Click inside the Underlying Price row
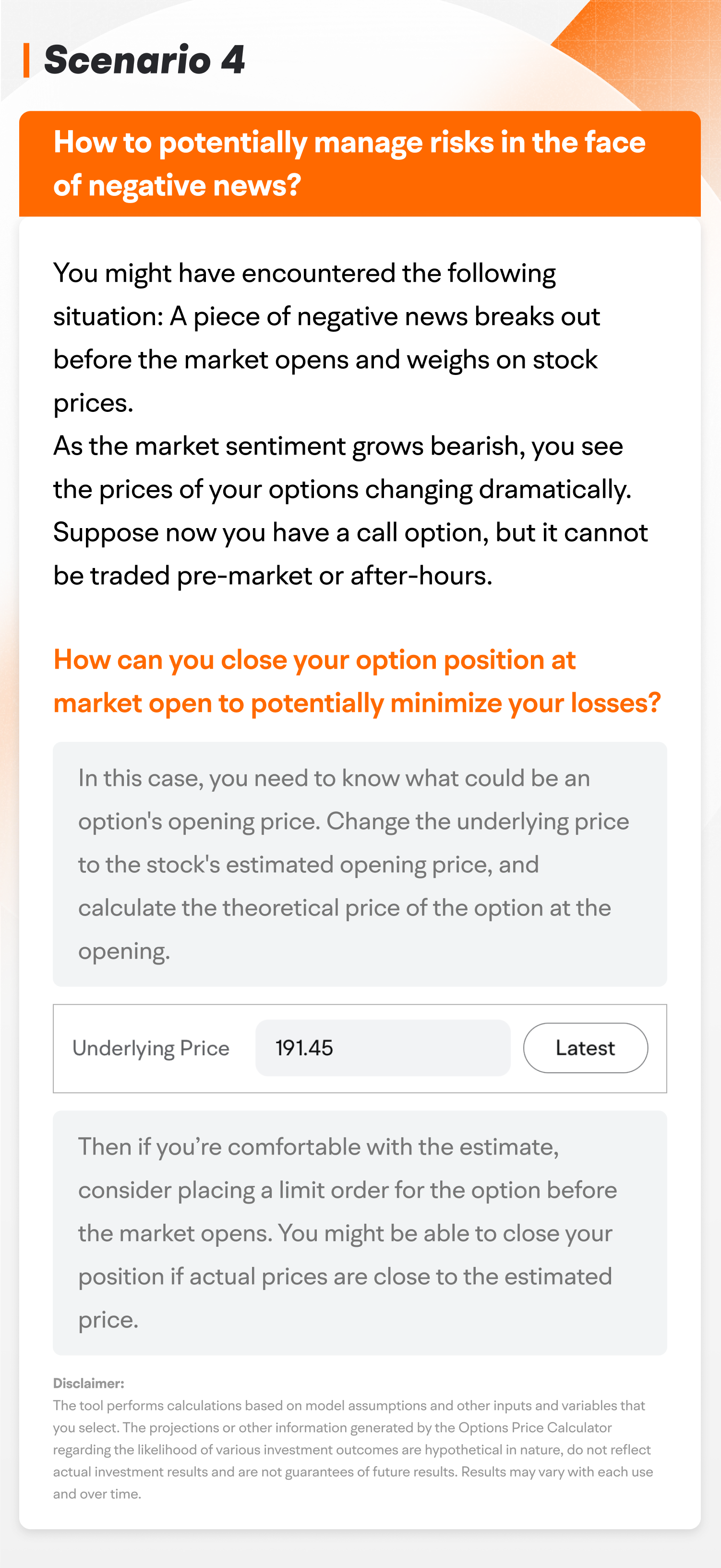 coord(360,1048)
